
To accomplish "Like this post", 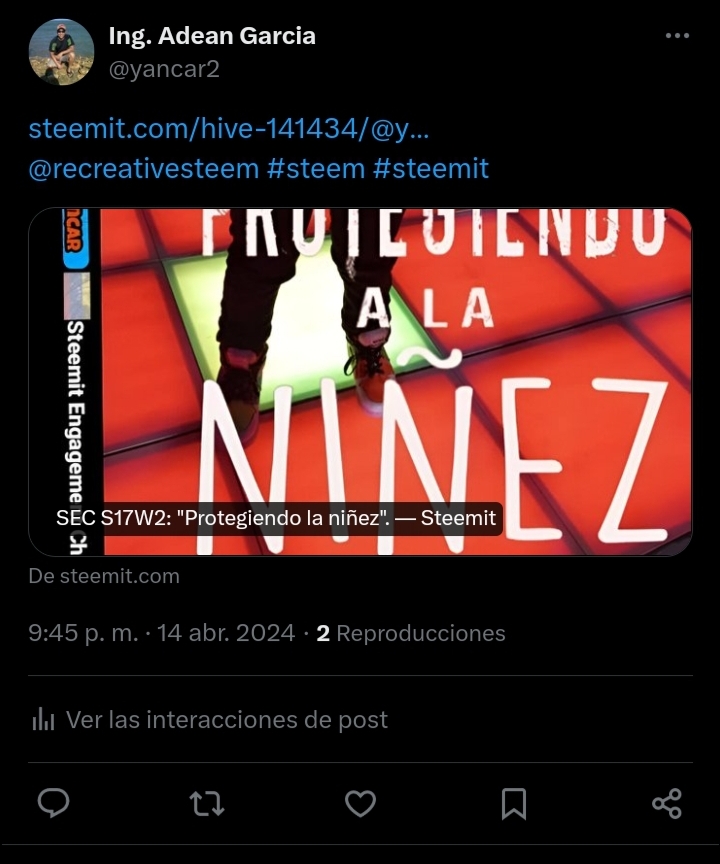I will pyautogui.click(x=360, y=803).
